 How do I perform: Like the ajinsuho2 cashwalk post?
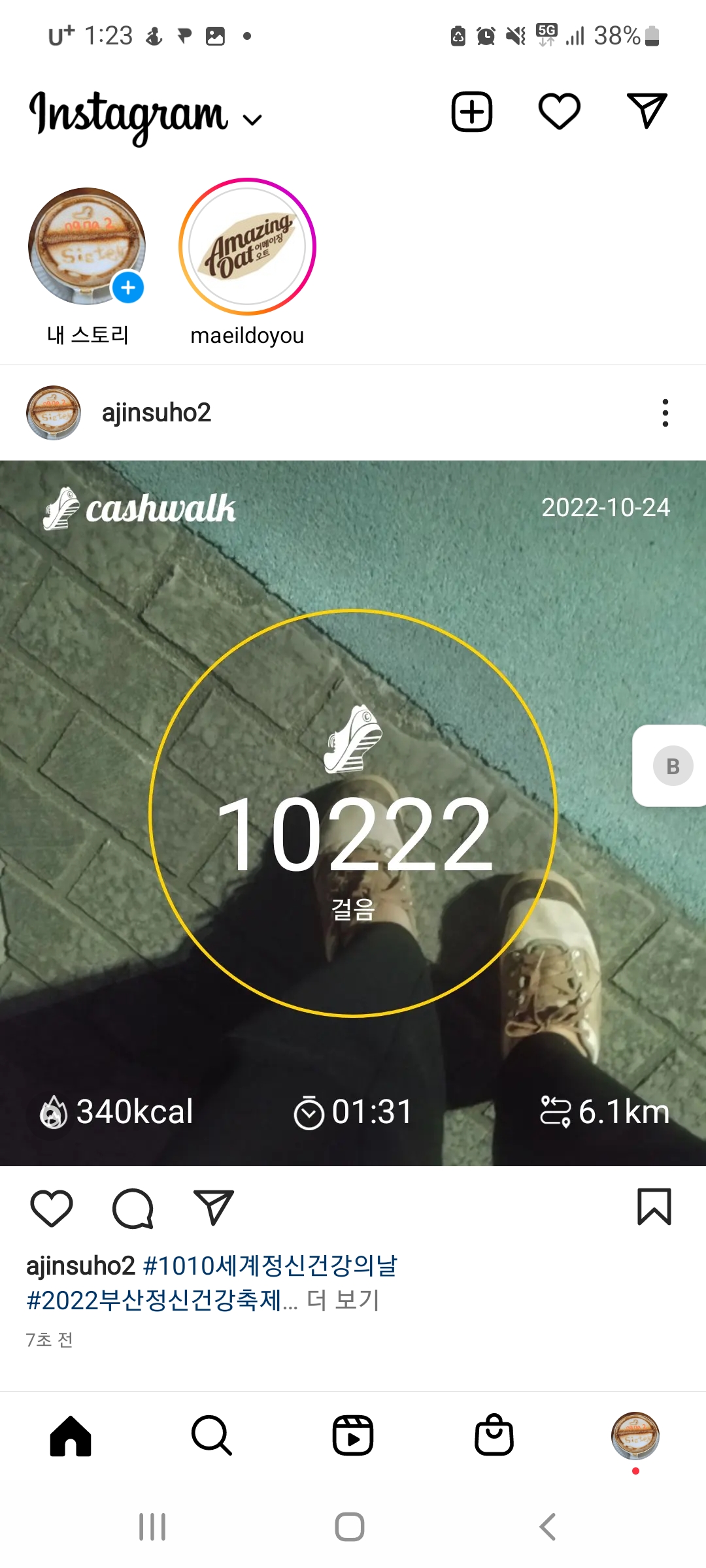52,1208
